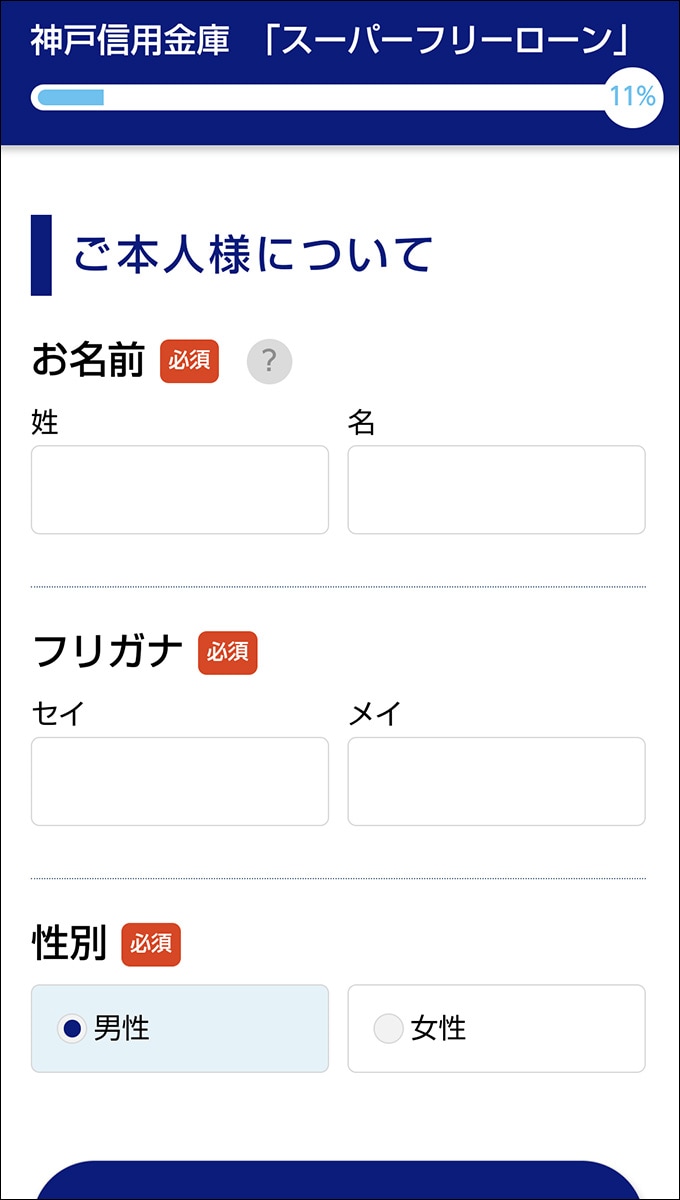680x1200 pixels.
Task: Tap the メイ furigana field
Action: pyautogui.click(x=496, y=781)
